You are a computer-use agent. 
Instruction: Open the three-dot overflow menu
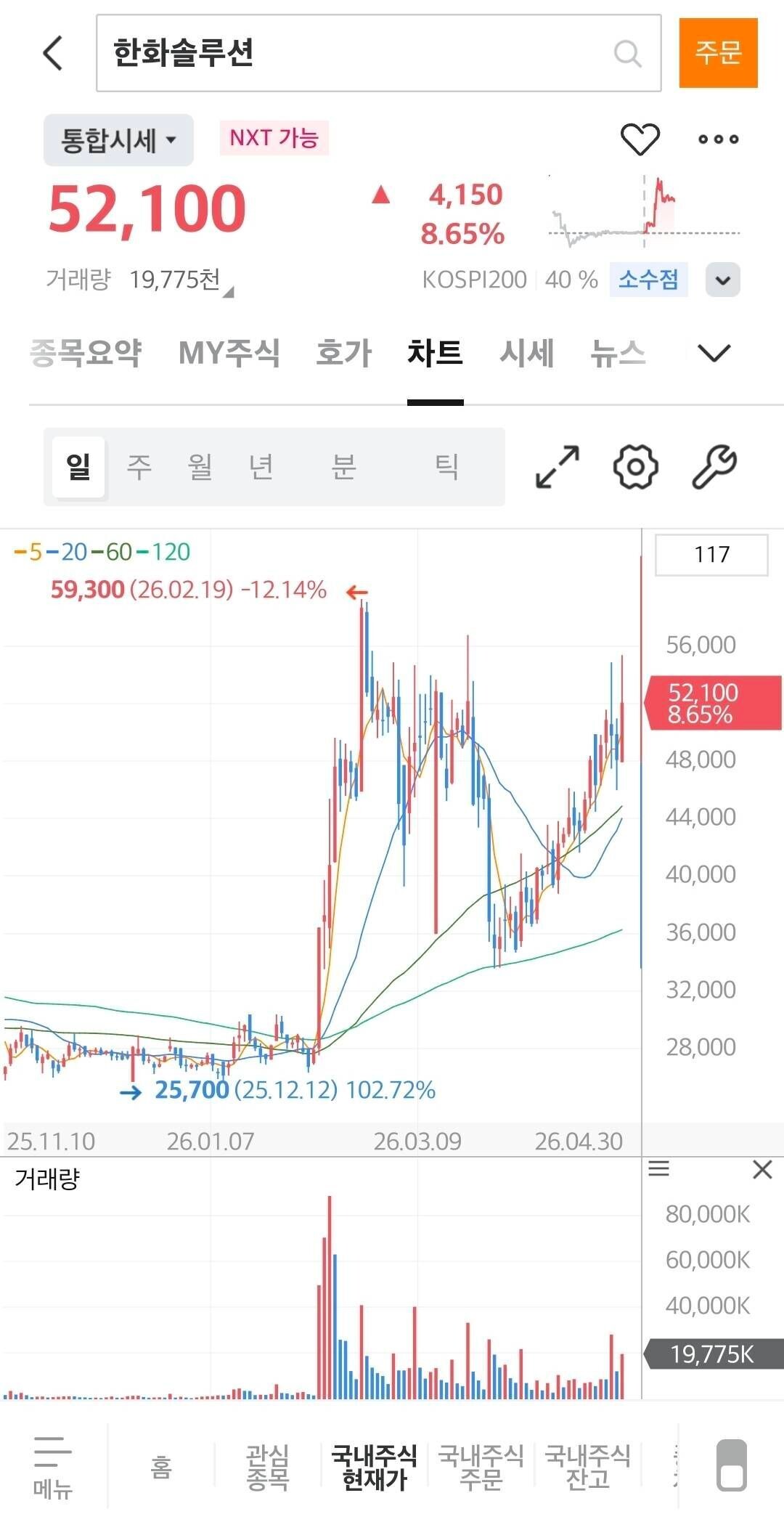coord(718,139)
